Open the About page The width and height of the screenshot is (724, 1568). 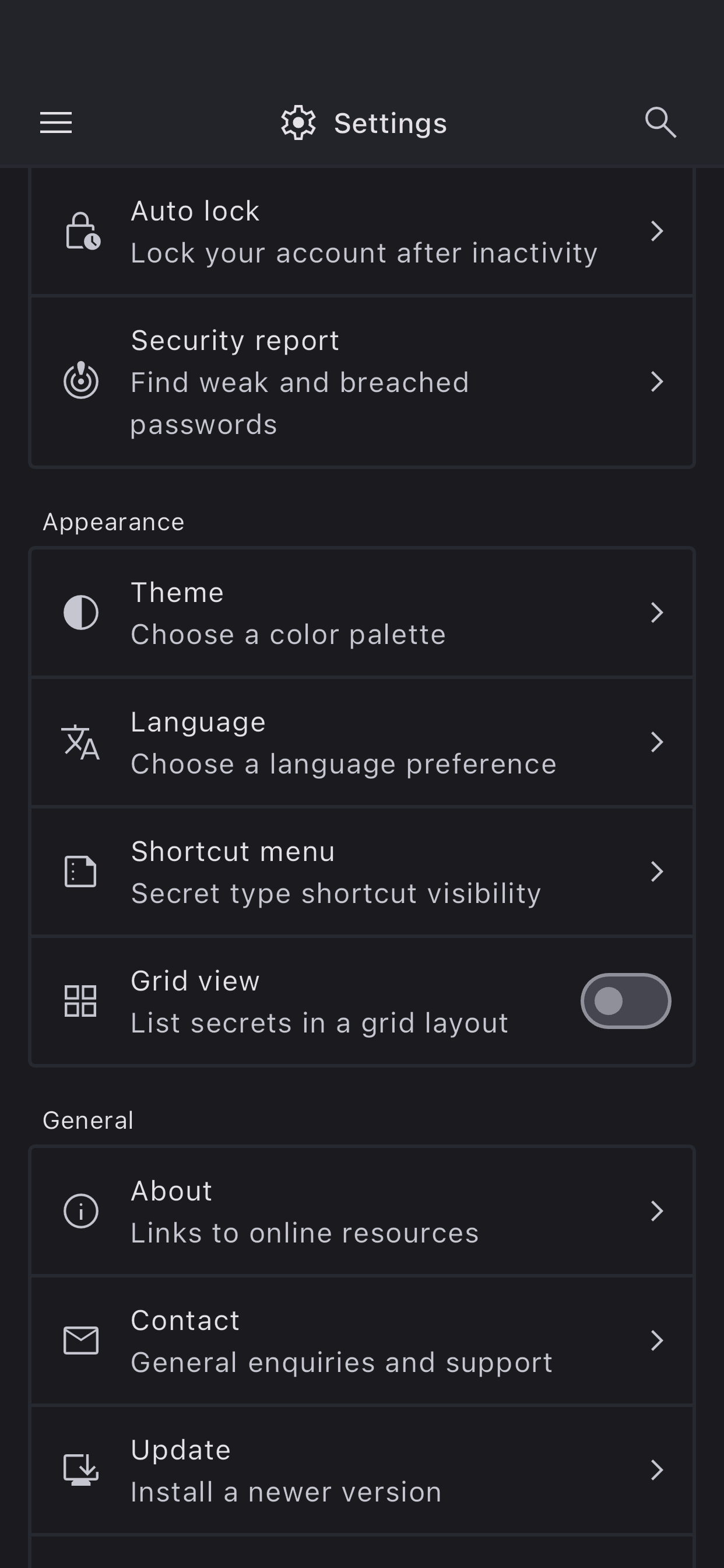(x=362, y=1212)
